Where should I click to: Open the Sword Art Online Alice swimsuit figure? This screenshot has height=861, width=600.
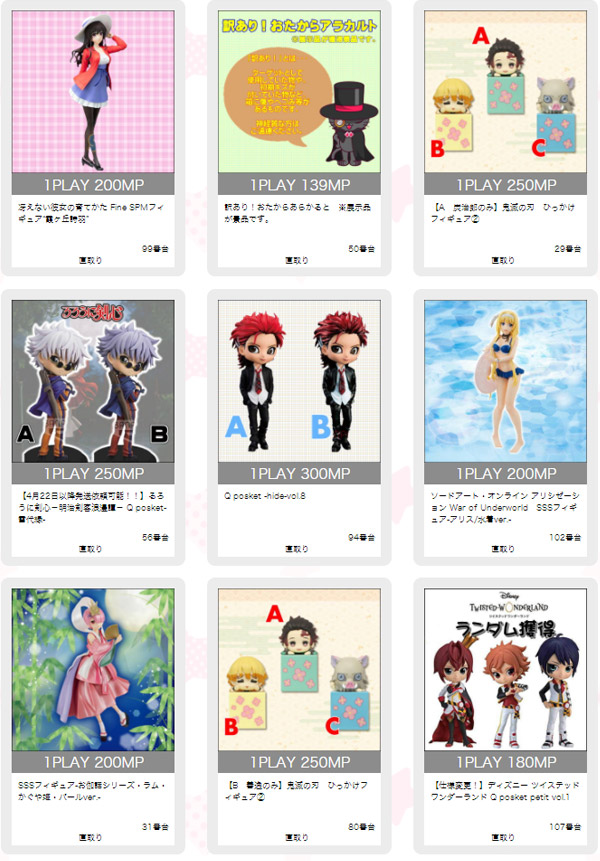(x=505, y=381)
